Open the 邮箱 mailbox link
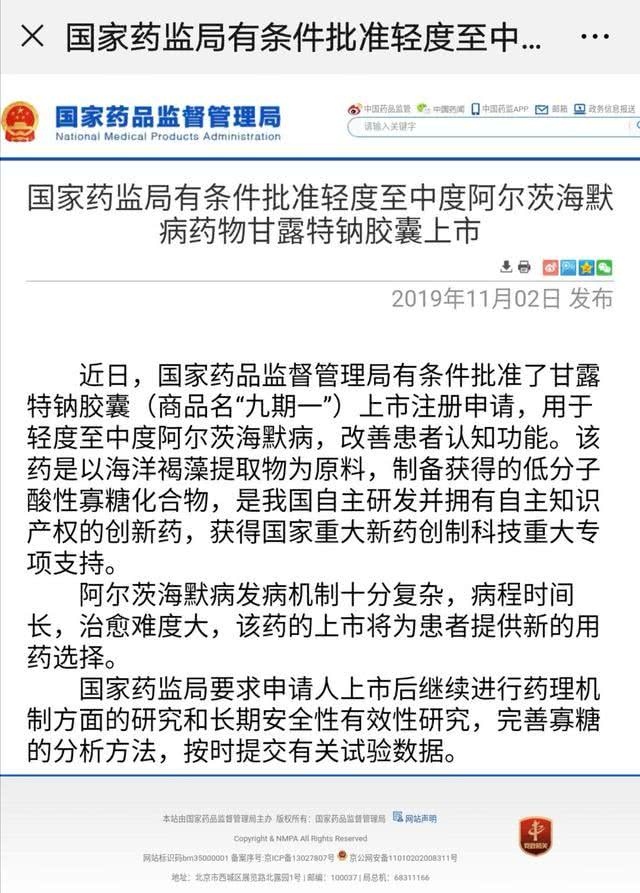 point(551,108)
